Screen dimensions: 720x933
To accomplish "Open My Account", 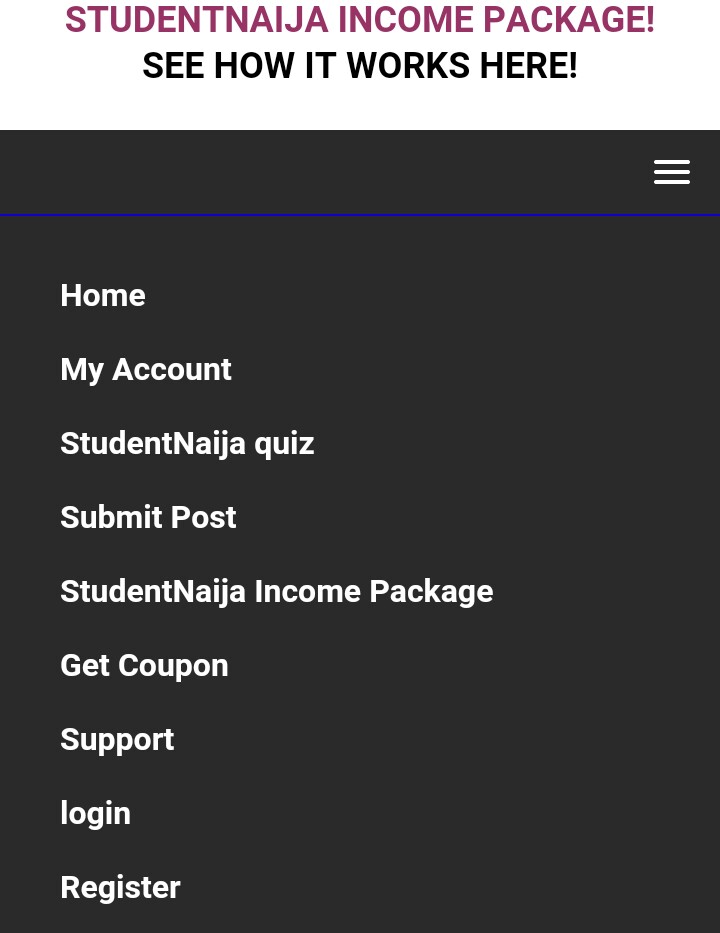I will [x=146, y=369].
